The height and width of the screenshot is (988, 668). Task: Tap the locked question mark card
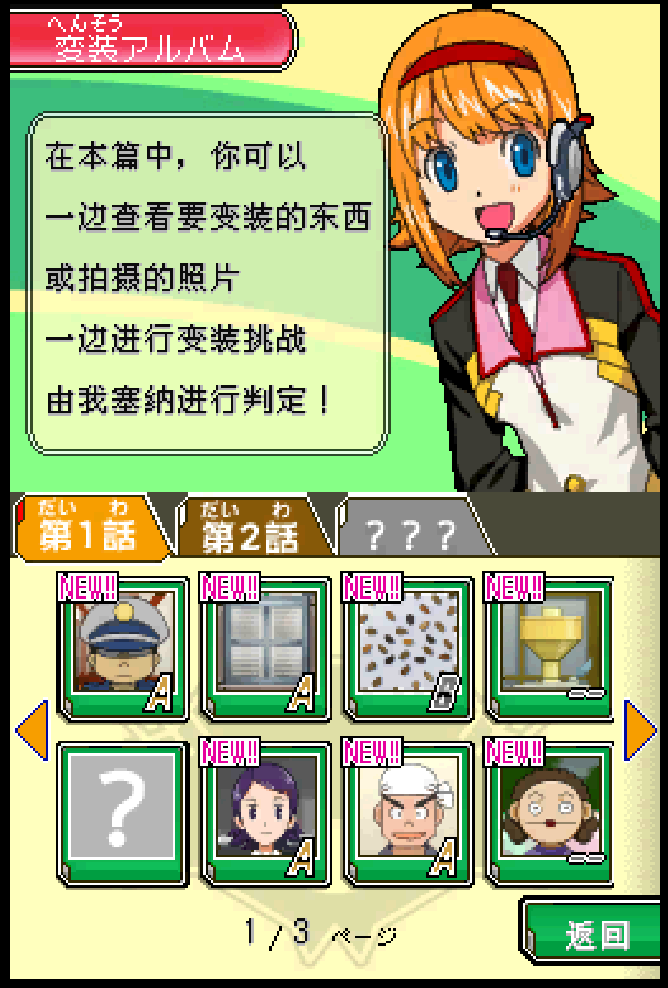122,813
